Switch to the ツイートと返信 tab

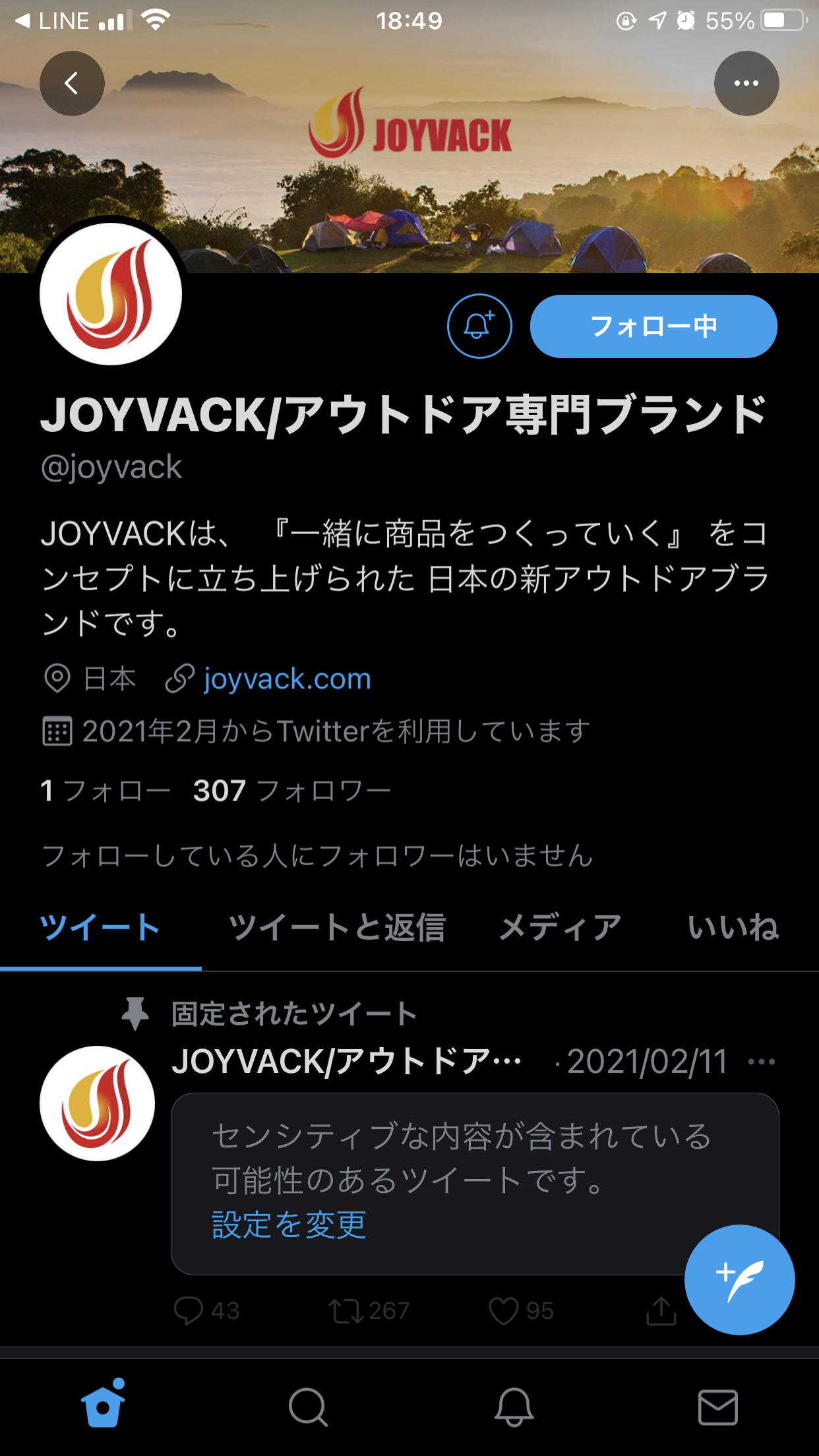pyautogui.click(x=336, y=927)
